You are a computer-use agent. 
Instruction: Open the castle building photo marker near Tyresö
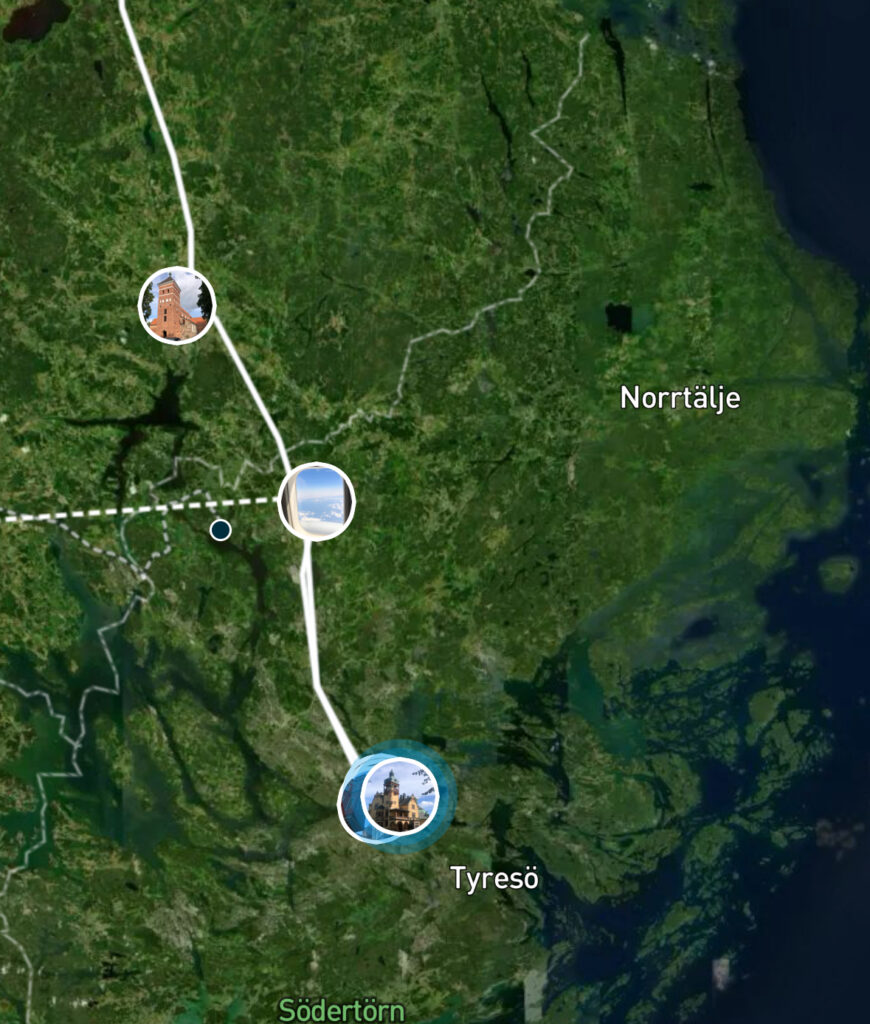[400, 796]
